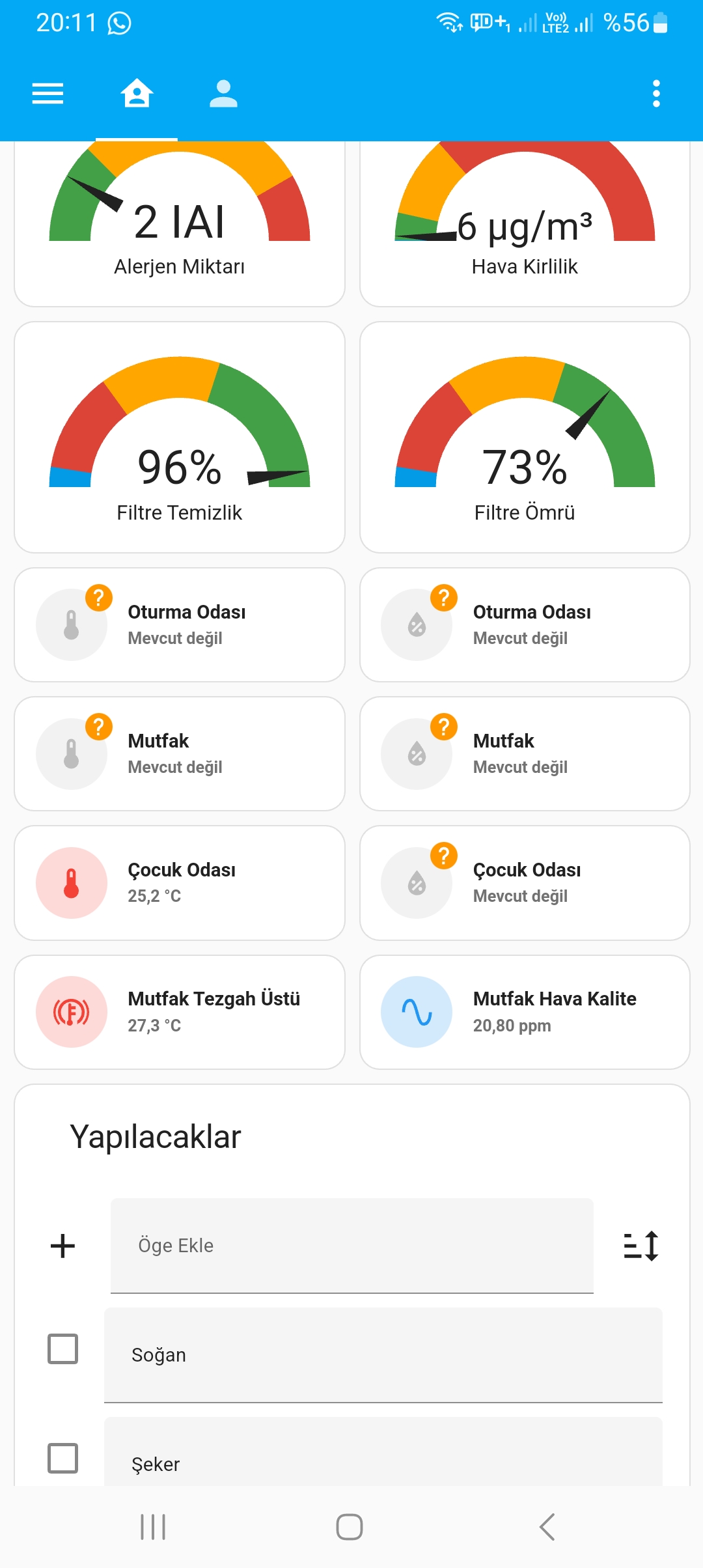Open the Filtre Temizlik gauge card

[x=180, y=438]
